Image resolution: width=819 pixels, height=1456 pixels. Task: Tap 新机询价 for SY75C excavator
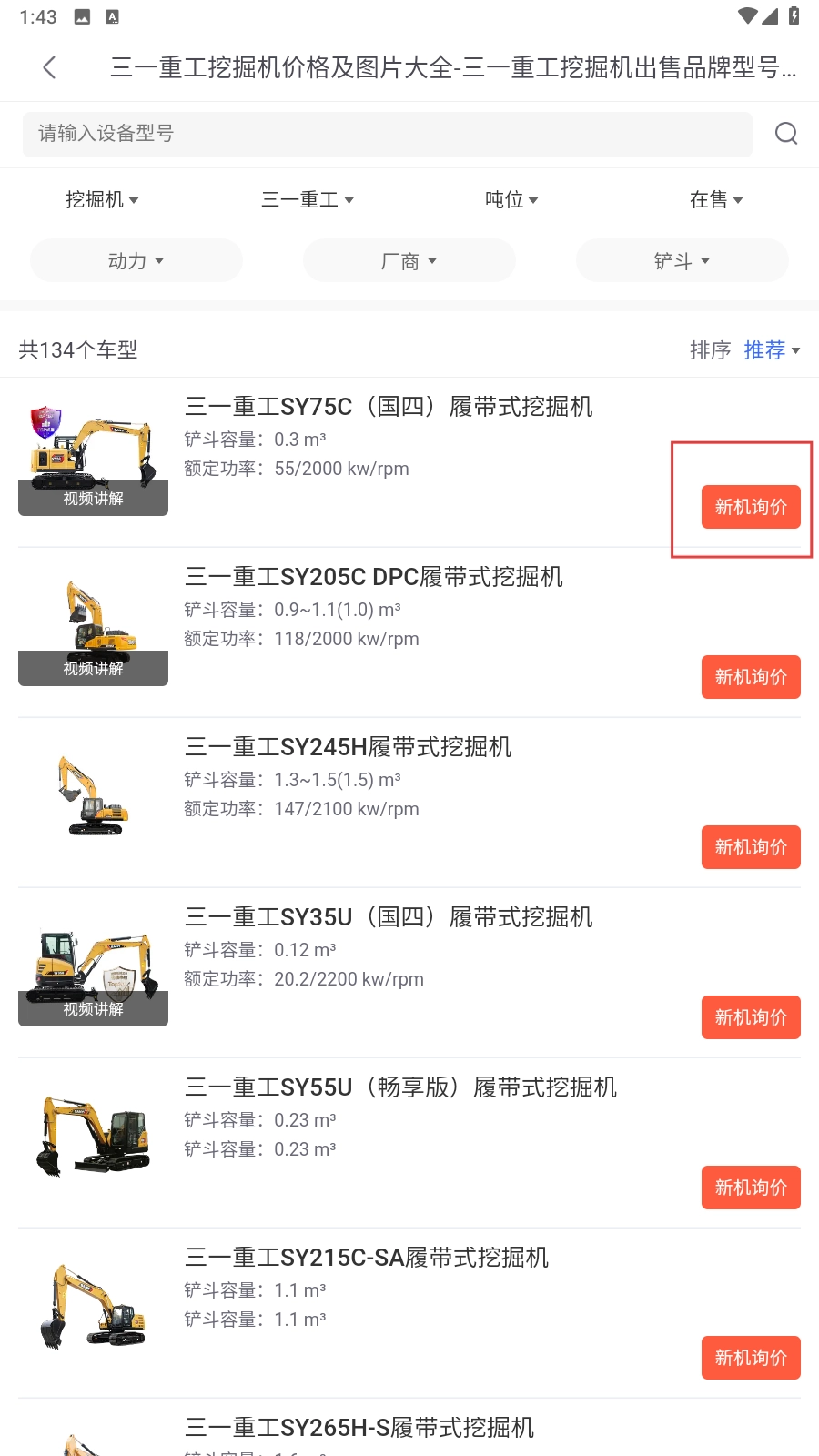tap(751, 507)
